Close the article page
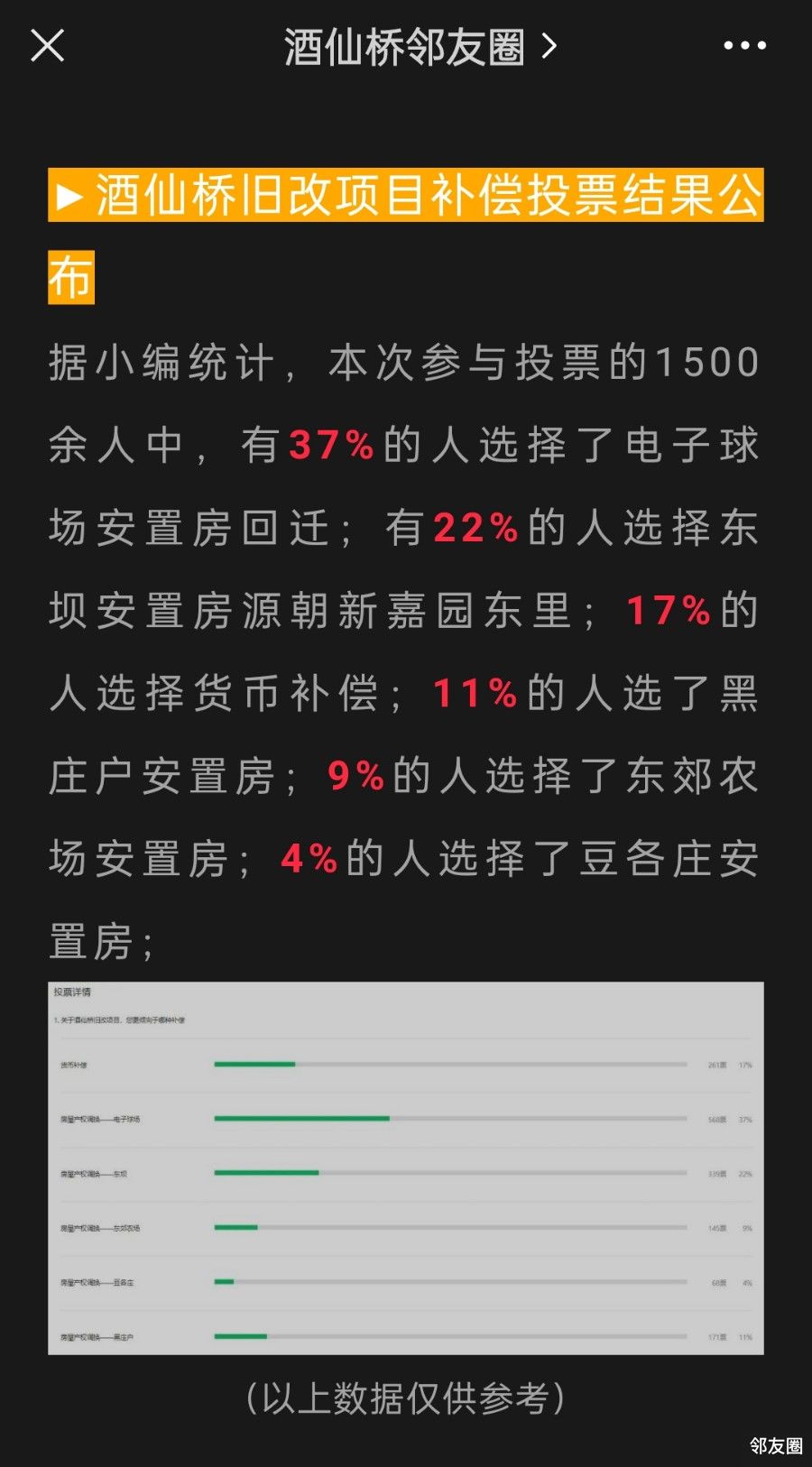 (x=47, y=45)
